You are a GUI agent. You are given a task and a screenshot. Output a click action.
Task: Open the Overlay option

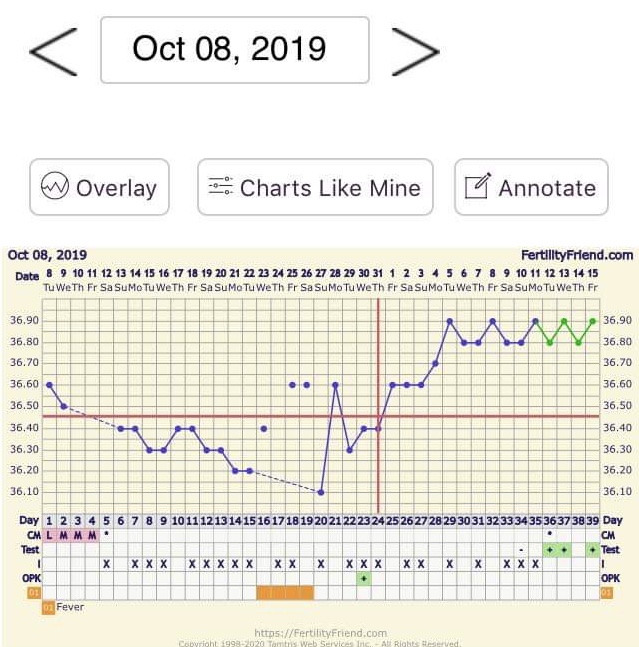click(99, 187)
